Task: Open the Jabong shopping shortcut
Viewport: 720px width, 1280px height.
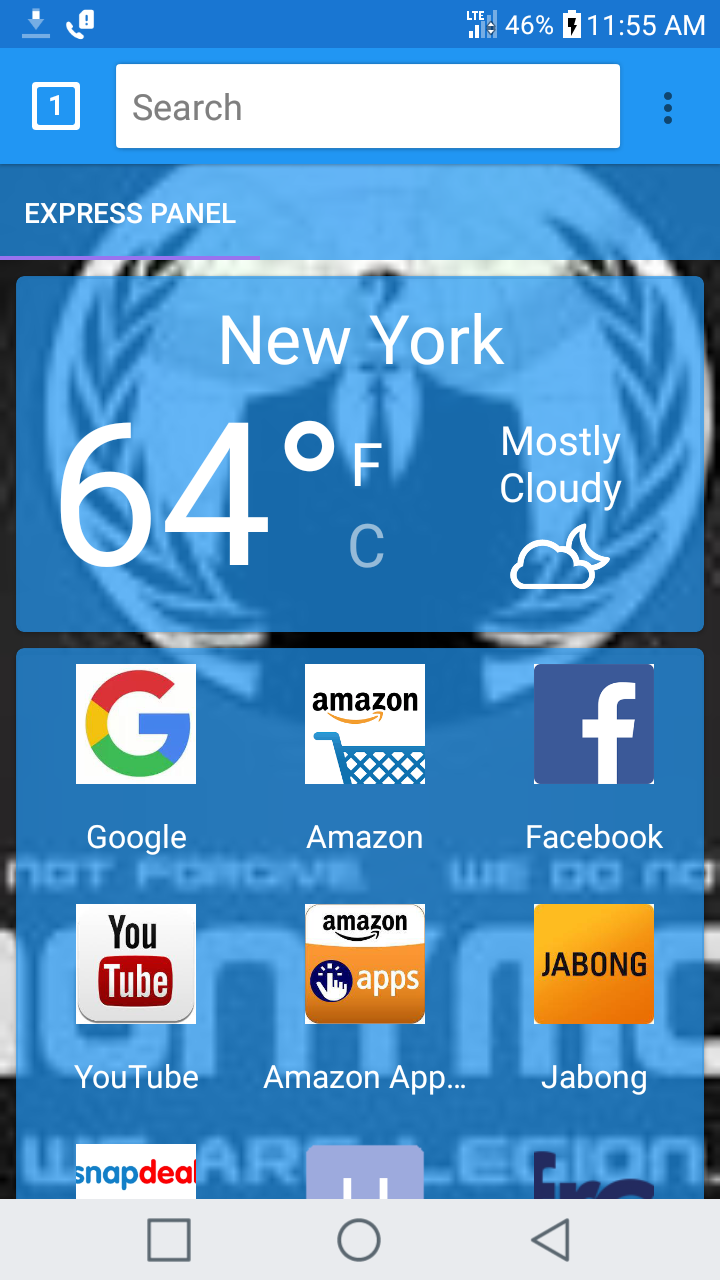Action: click(x=594, y=963)
